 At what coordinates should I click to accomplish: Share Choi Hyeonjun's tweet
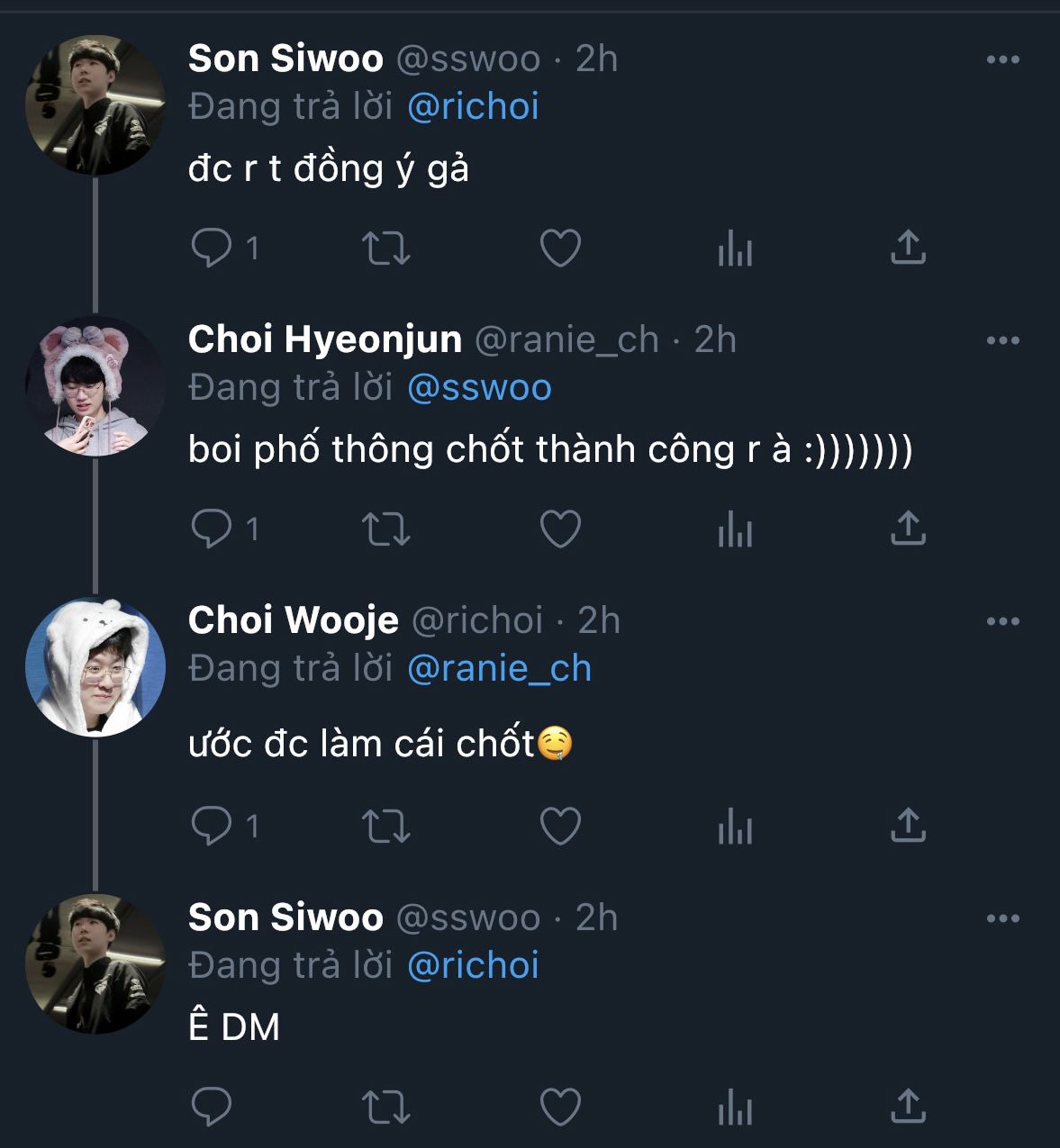point(908,529)
